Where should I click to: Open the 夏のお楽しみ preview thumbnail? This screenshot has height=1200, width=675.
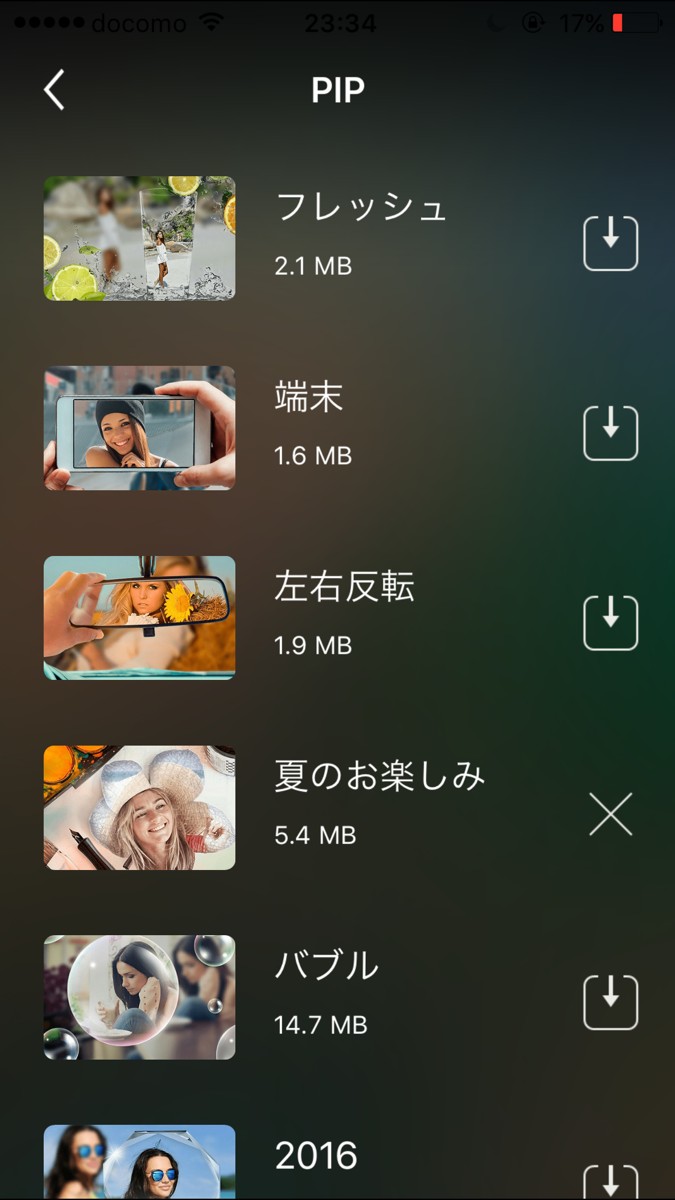(x=140, y=808)
